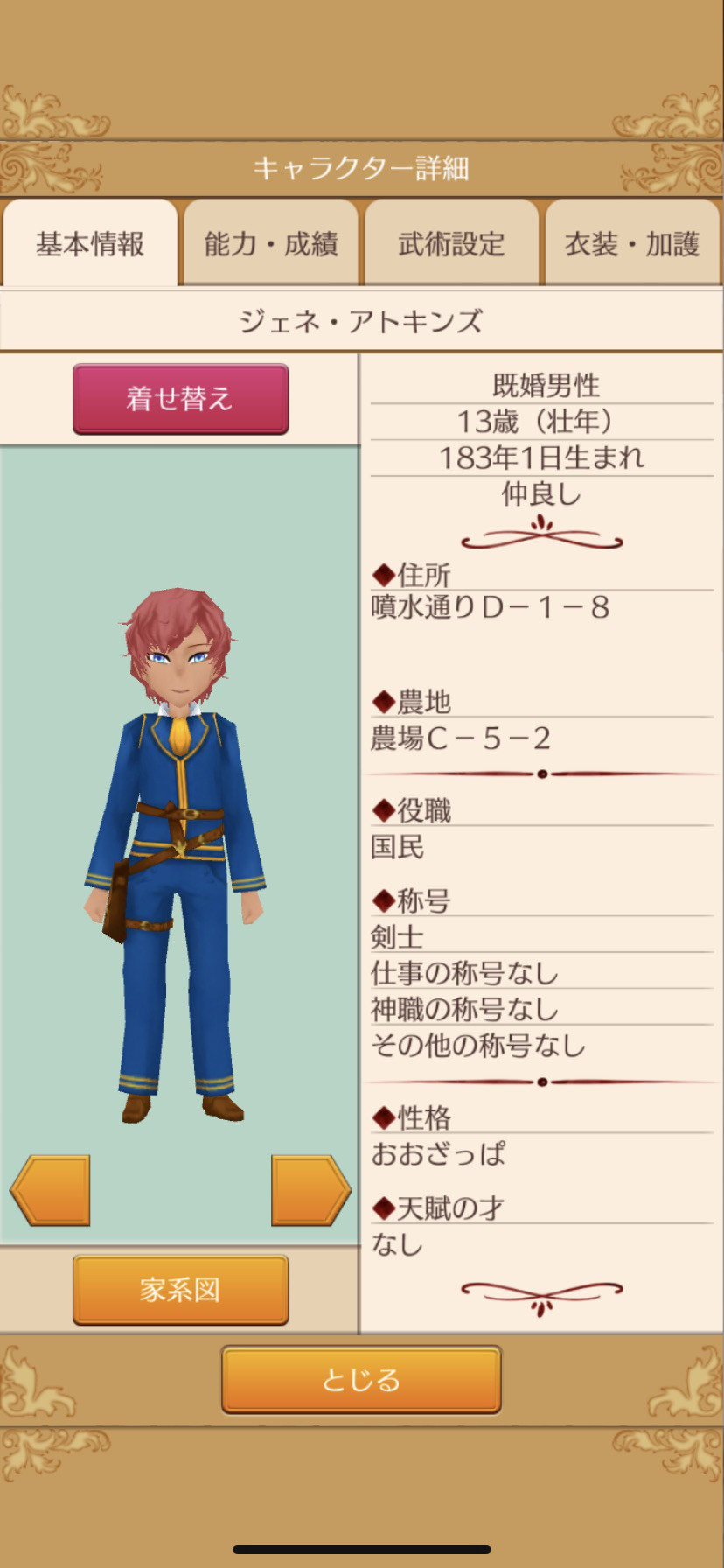
Task: Rotate character with the left arrow
Action: pos(50,1189)
